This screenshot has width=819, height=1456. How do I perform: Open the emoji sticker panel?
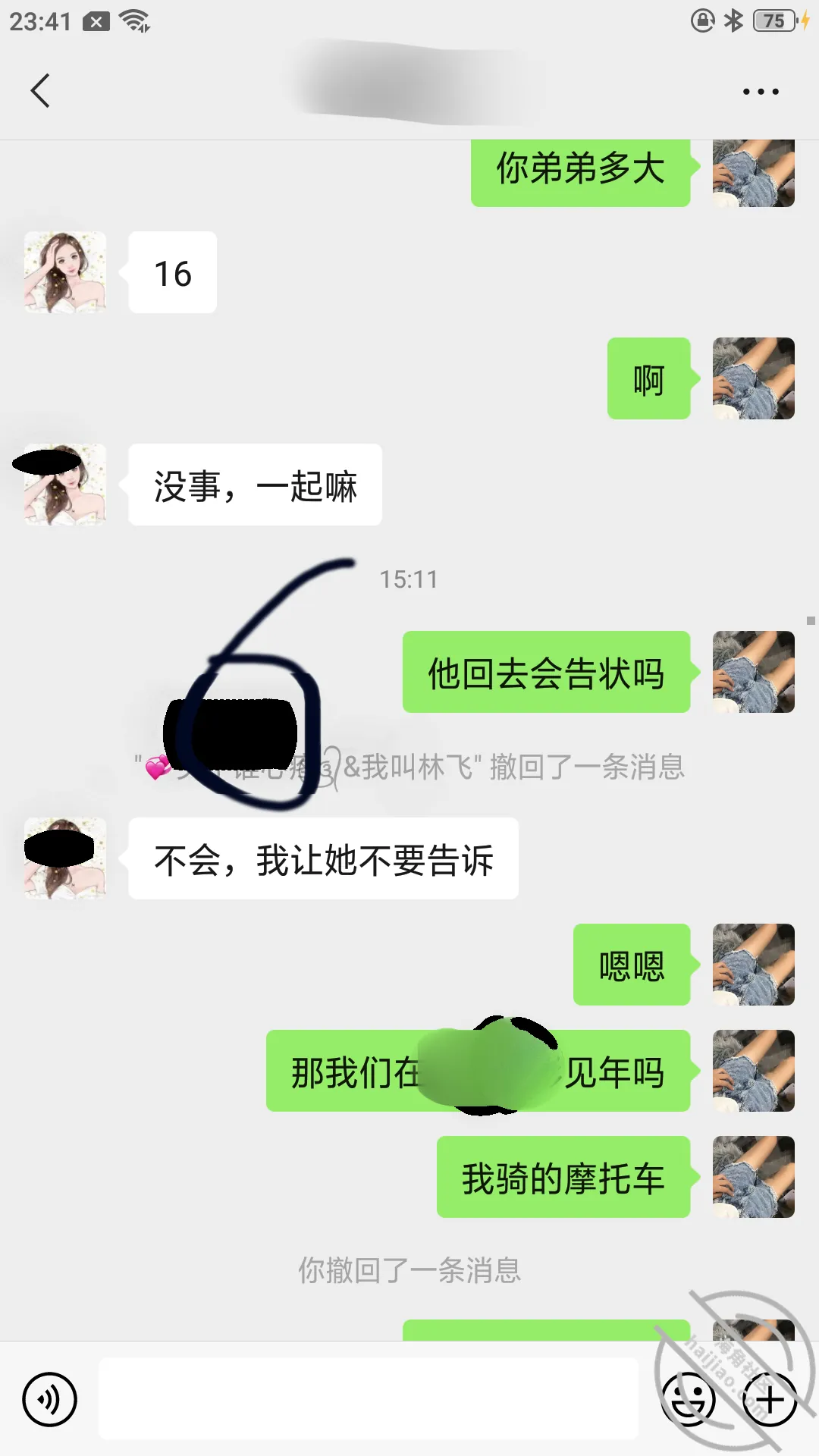tap(689, 1399)
